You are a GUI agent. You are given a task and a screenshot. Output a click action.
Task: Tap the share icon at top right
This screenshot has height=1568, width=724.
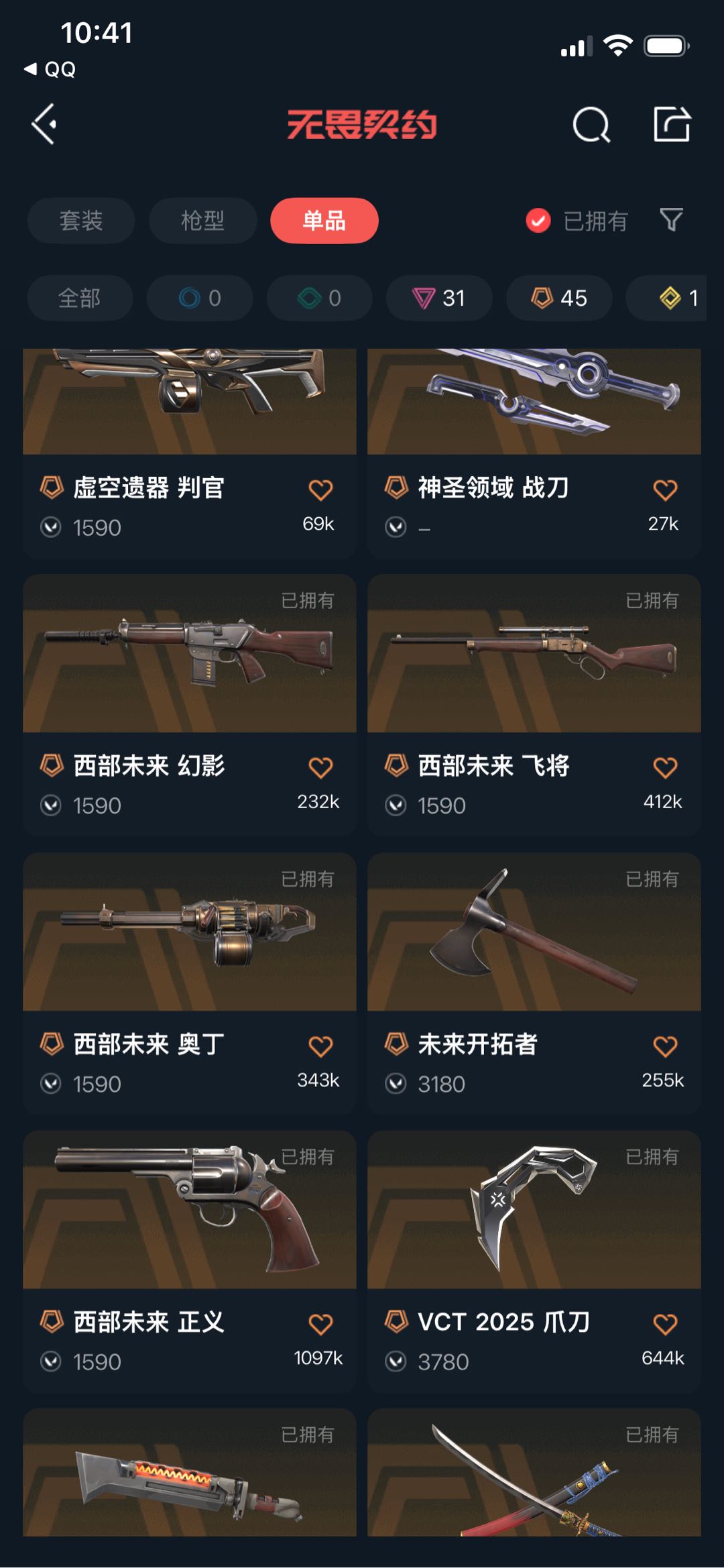672,124
